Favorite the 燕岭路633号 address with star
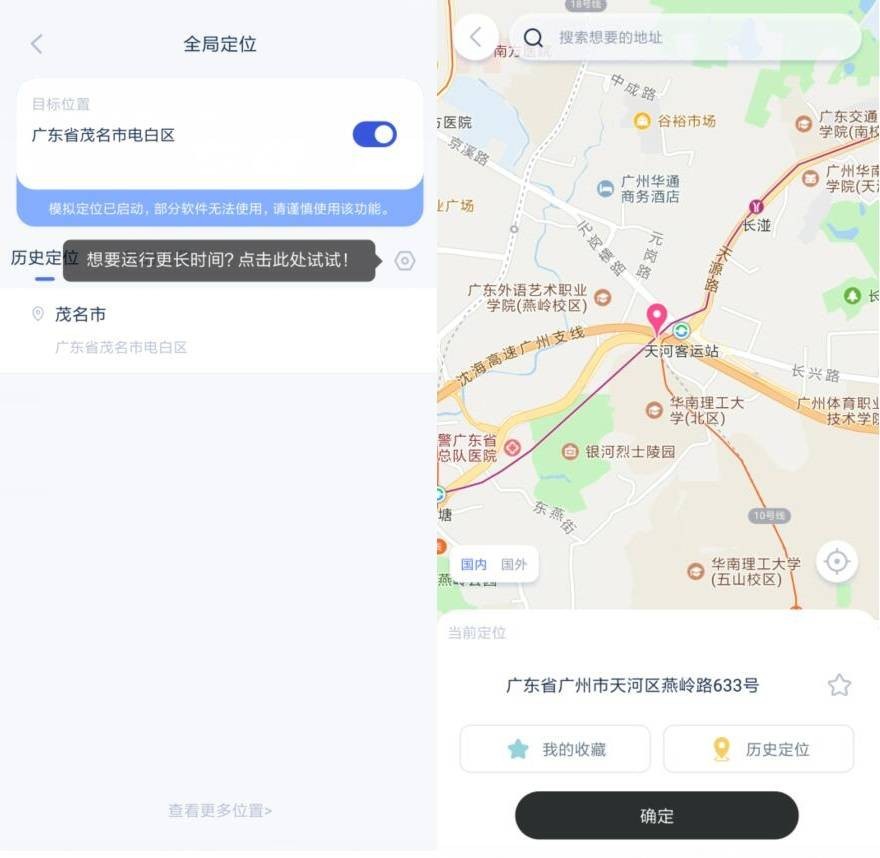This screenshot has width=880, height=858. click(839, 685)
